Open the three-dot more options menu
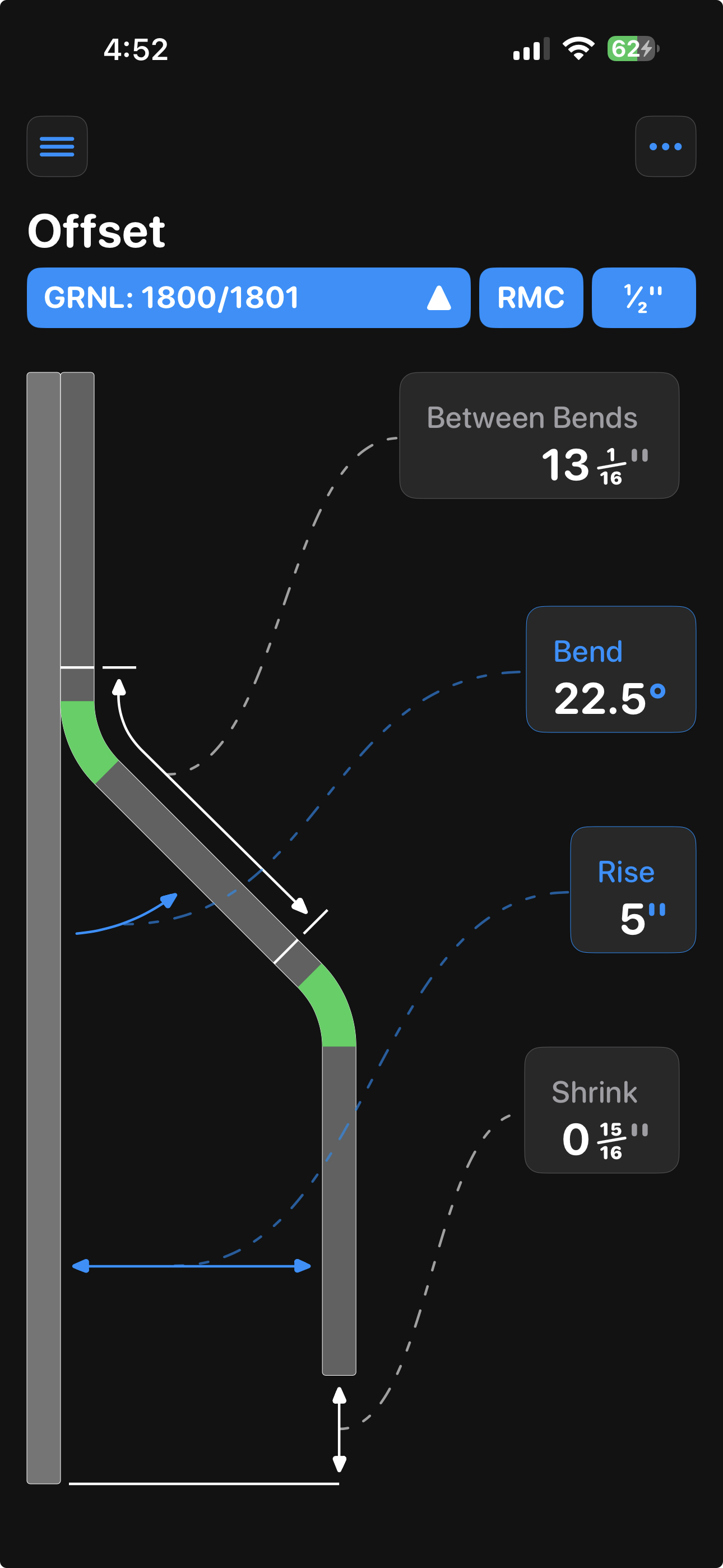Screen dimensions: 723x1568 pos(665,146)
